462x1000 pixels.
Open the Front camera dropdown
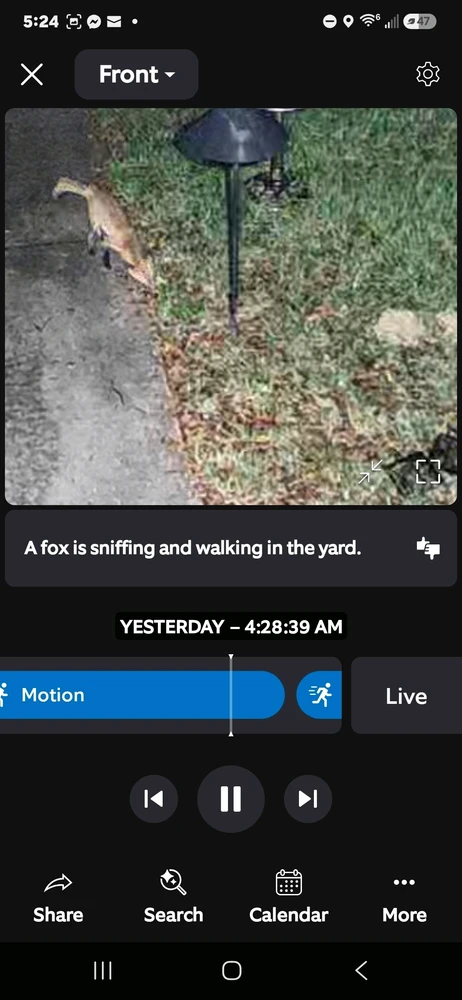(x=137, y=75)
